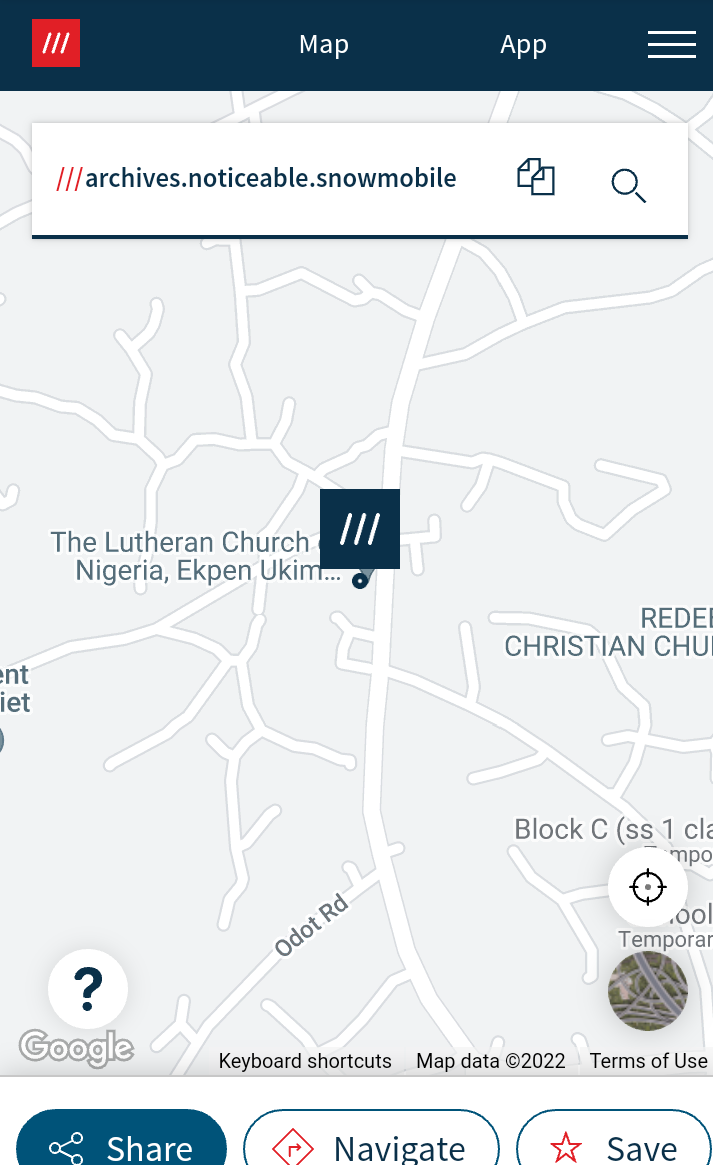Tap the what3words logo
713x1165 pixels.
(x=56, y=43)
